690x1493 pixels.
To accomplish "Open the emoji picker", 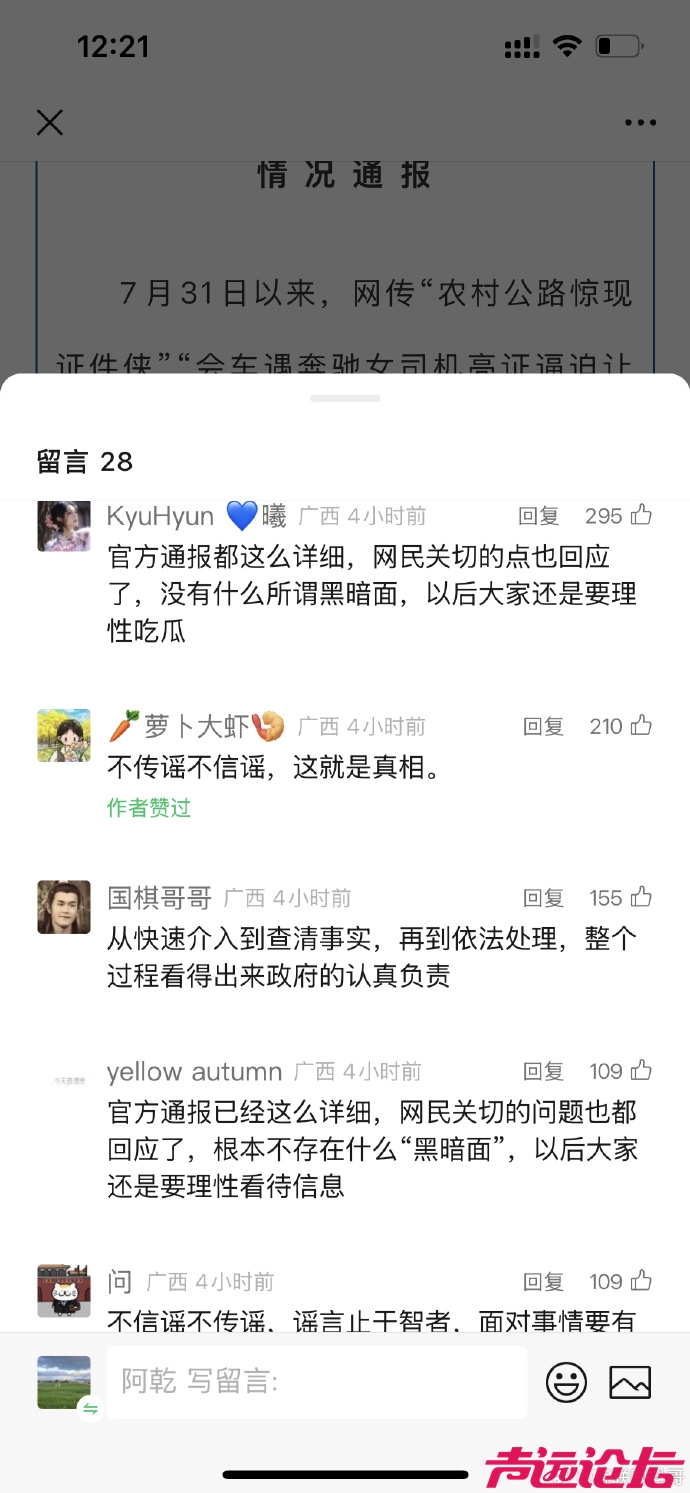I will click(566, 1382).
